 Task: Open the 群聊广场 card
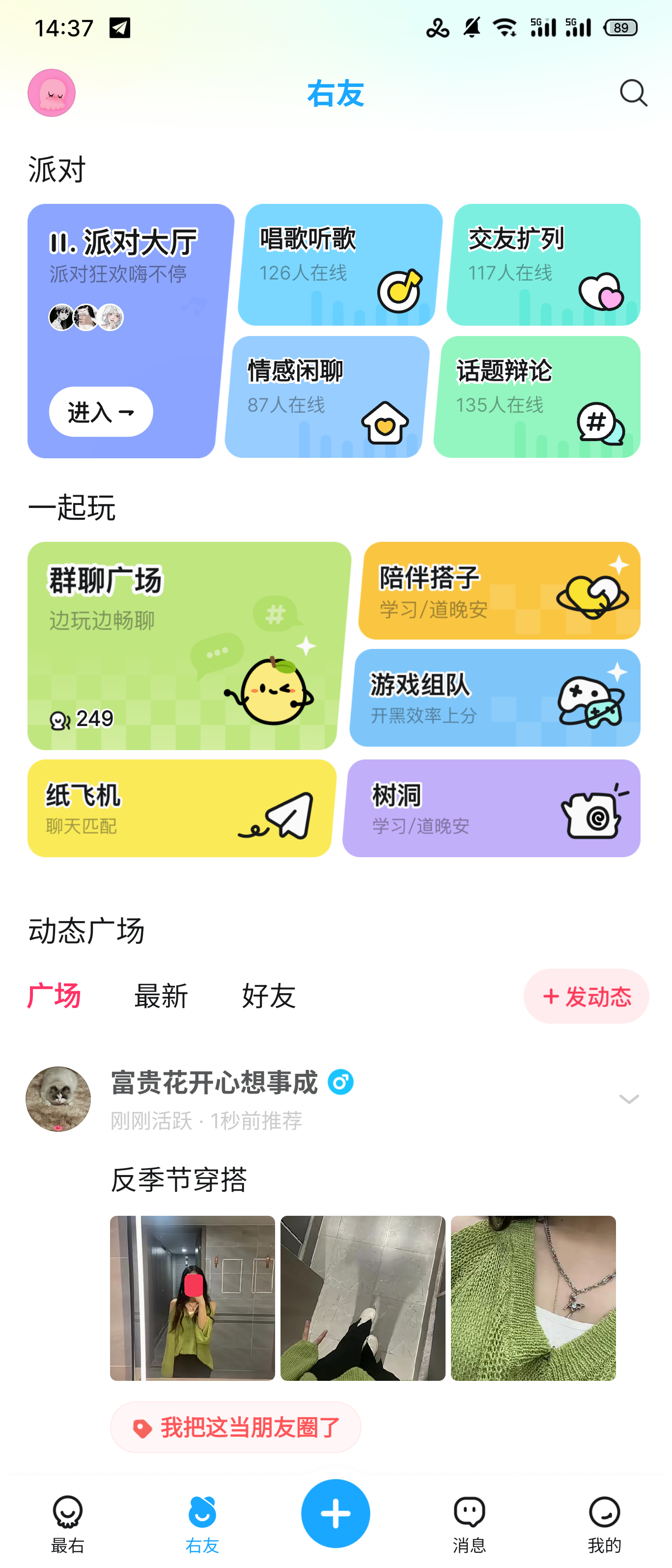tap(183, 645)
